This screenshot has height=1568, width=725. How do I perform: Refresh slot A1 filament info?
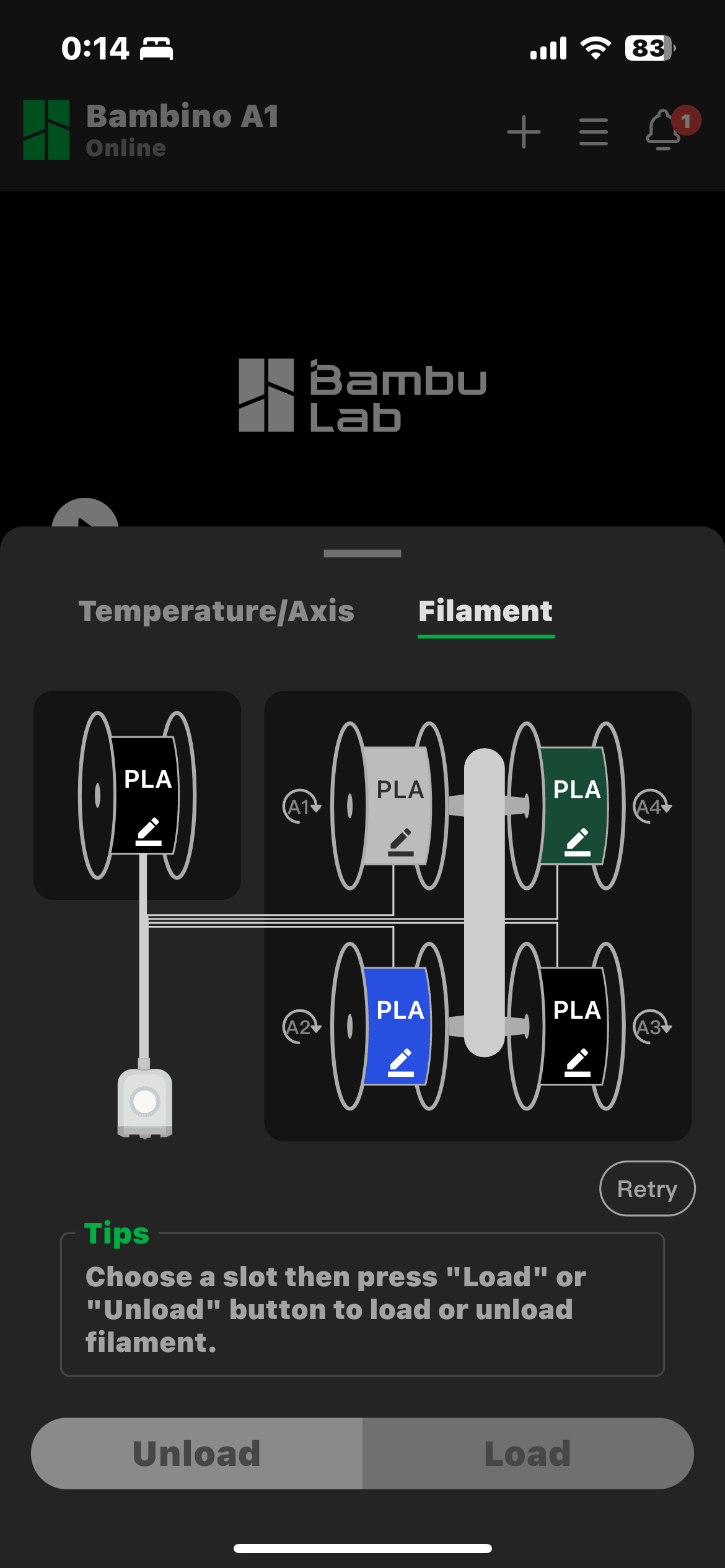coord(301,806)
